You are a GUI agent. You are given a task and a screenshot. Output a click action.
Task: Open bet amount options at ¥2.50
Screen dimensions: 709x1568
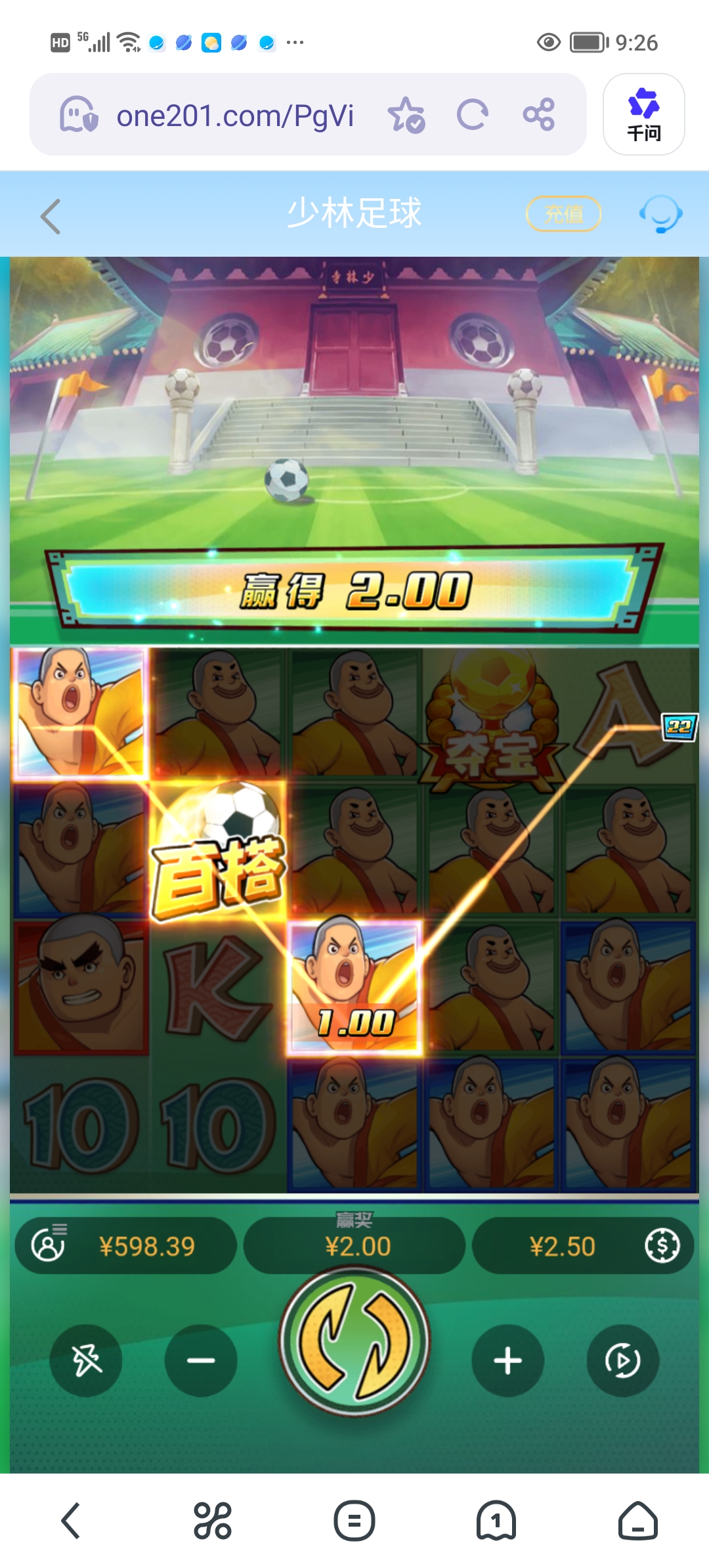(x=582, y=1246)
